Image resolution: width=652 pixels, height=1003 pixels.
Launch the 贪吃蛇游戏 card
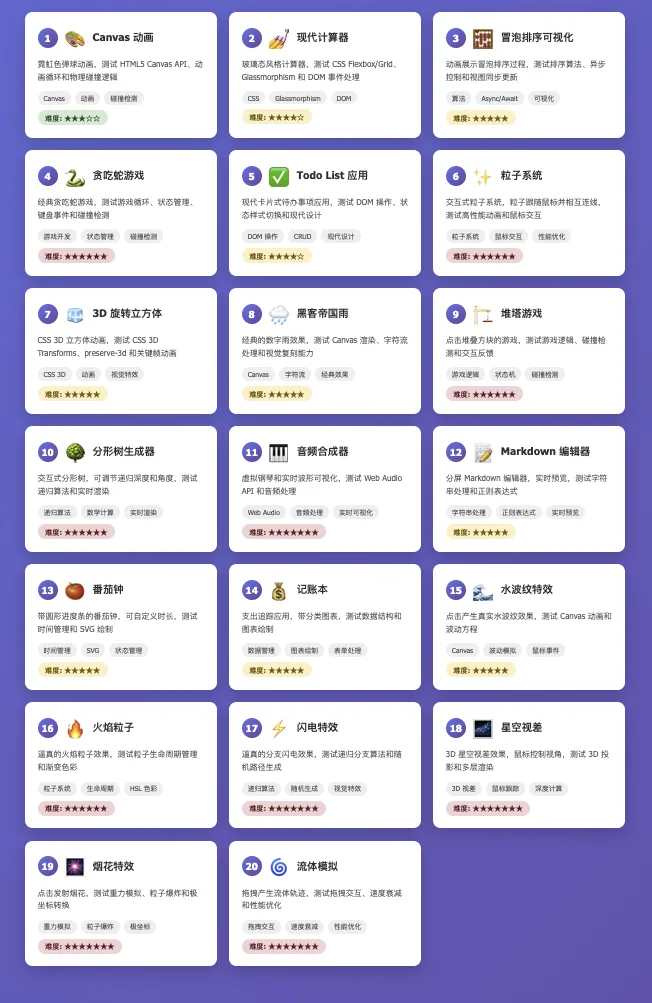click(121, 213)
